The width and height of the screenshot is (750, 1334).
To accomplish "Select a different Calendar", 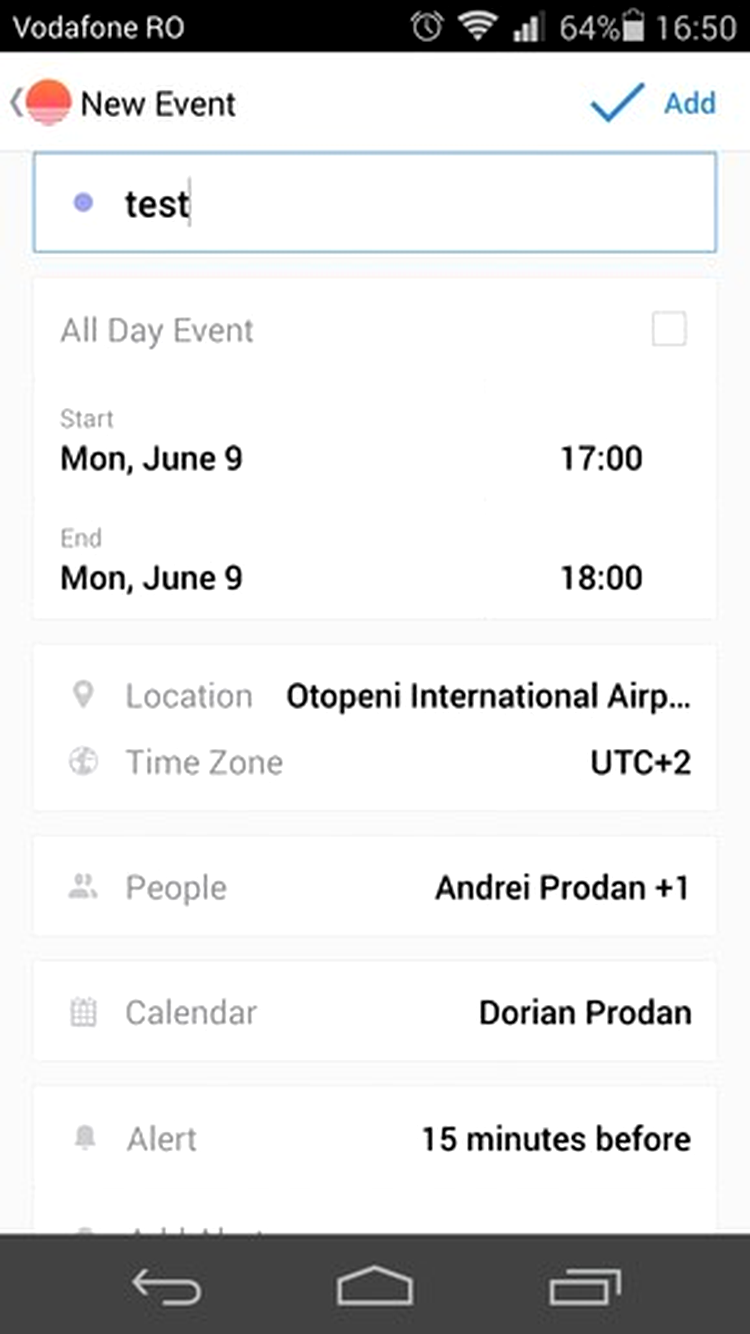I will [375, 1012].
